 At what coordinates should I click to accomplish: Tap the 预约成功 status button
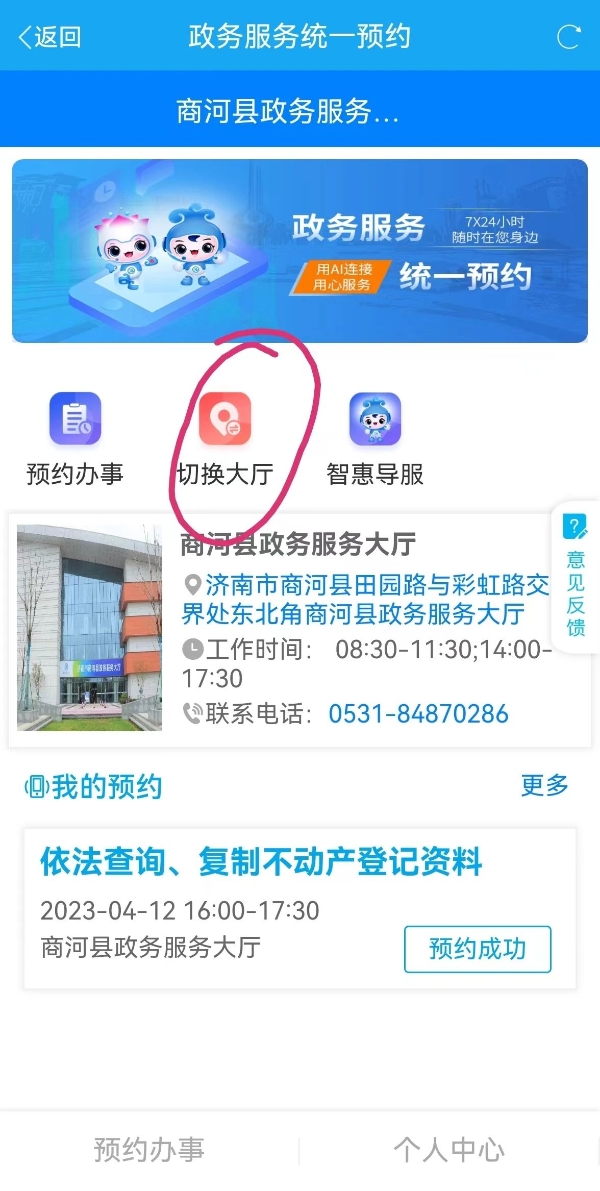[x=478, y=949]
